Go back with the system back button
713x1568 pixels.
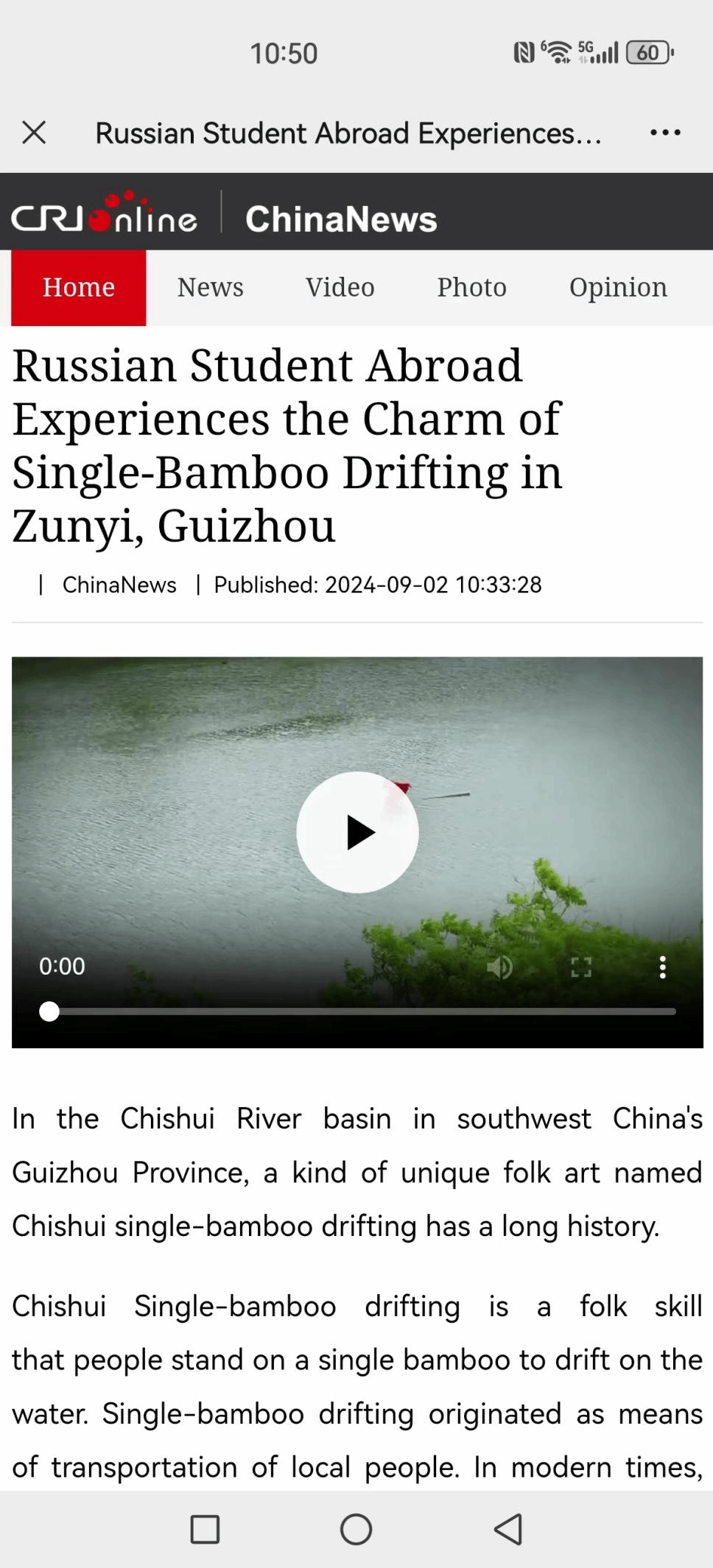[x=508, y=1529]
